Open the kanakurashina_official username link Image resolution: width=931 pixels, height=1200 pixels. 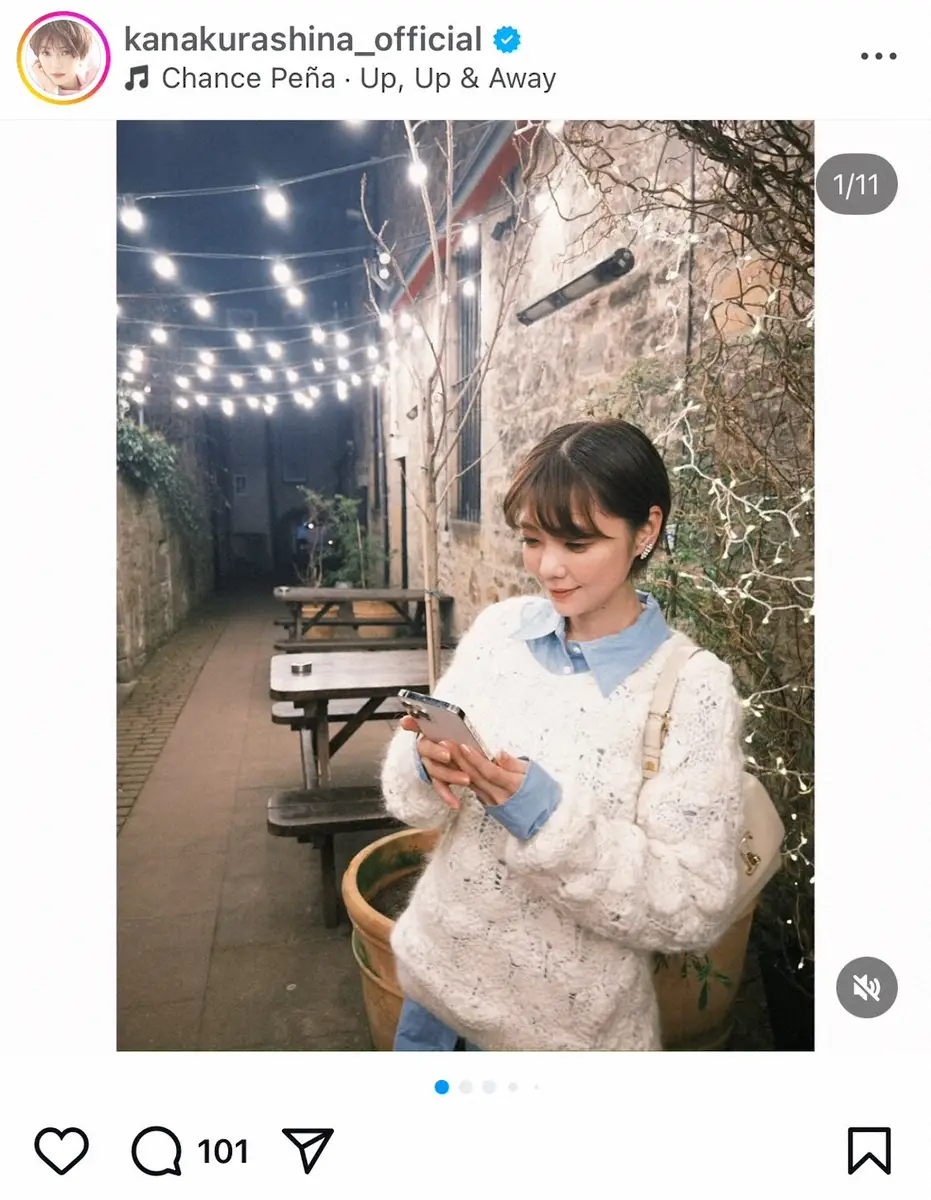pos(303,39)
